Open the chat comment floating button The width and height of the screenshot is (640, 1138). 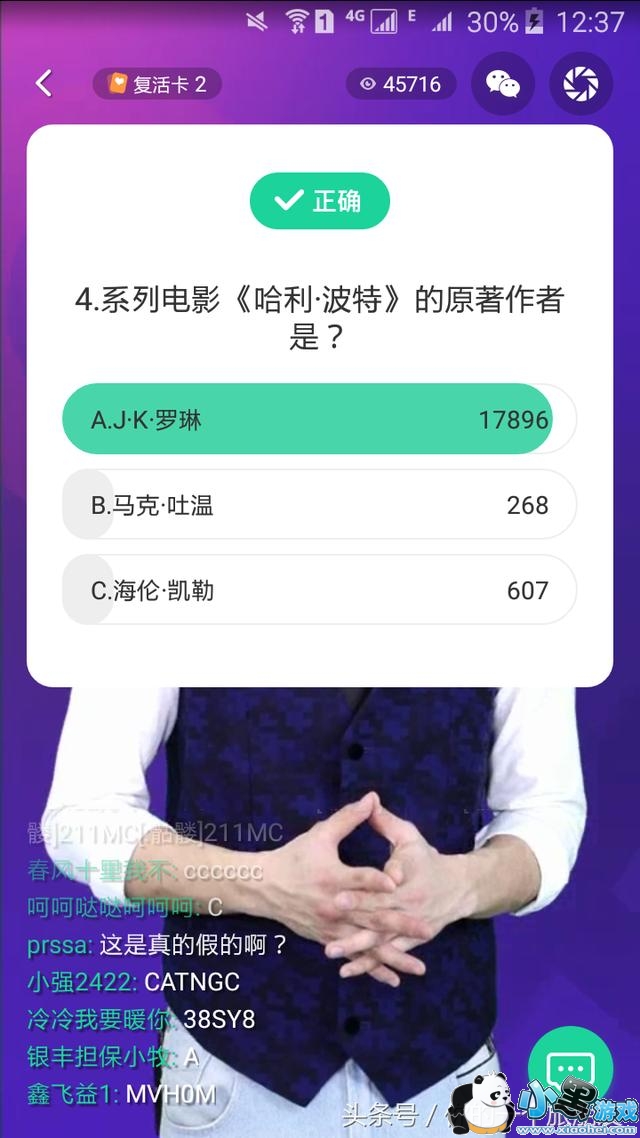click(570, 1068)
